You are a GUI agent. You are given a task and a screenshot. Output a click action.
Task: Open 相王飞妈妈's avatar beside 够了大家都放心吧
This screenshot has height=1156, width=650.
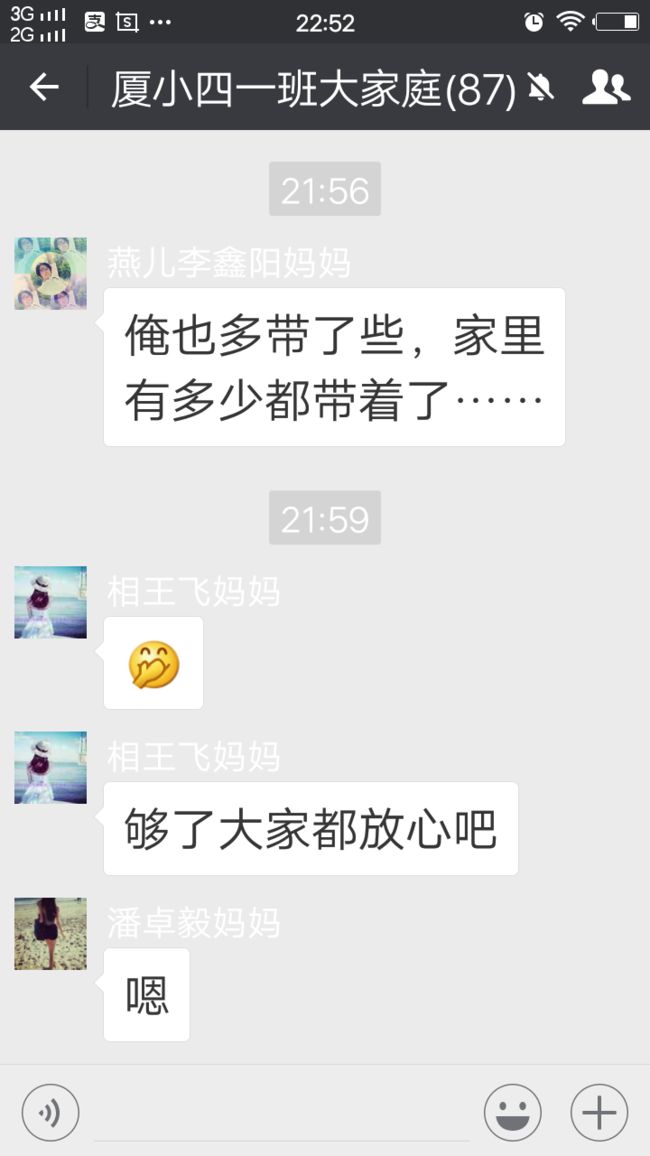[51, 767]
